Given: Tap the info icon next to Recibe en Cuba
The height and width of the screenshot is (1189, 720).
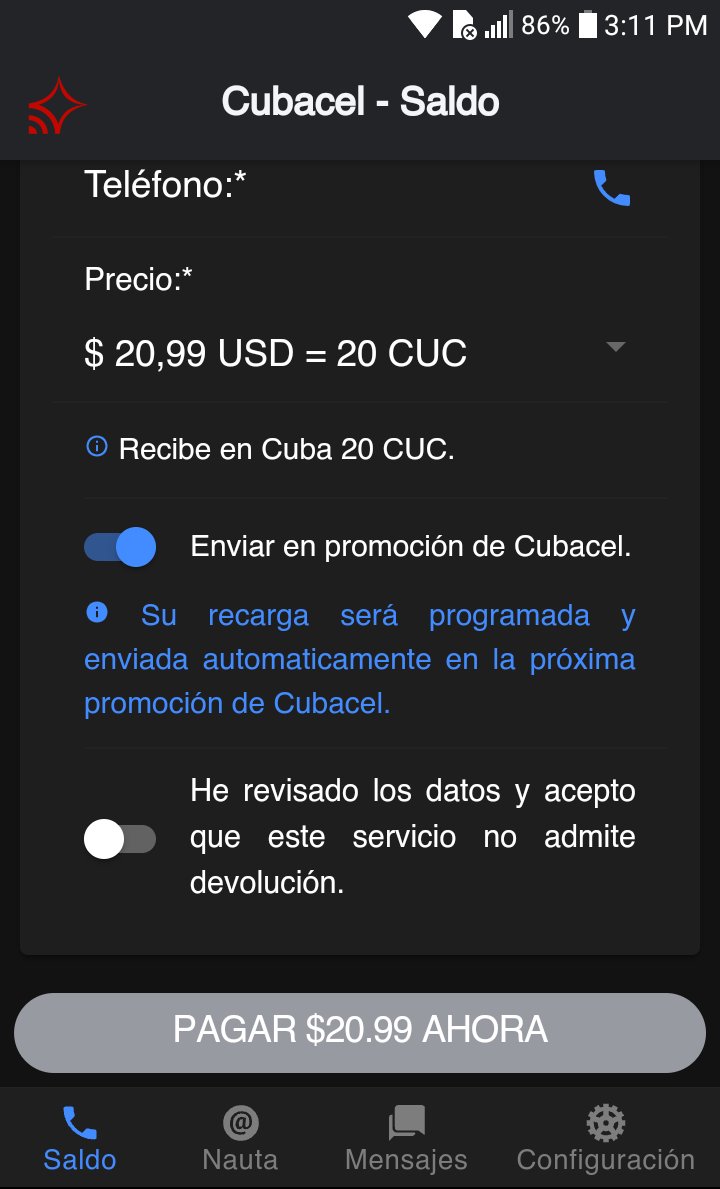Looking at the screenshot, I should [x=95, y=447].
